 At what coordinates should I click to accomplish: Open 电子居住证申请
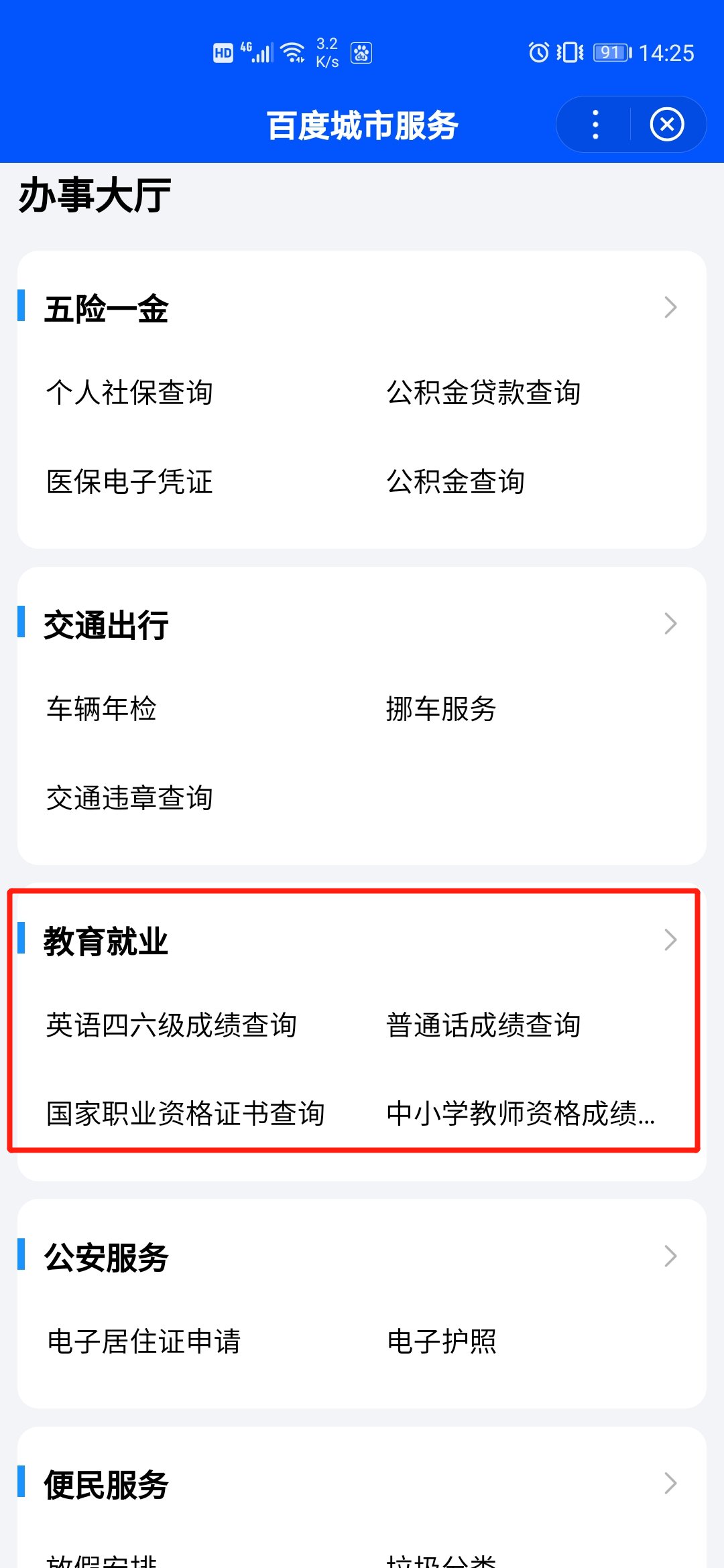(x=143, y=1342)
